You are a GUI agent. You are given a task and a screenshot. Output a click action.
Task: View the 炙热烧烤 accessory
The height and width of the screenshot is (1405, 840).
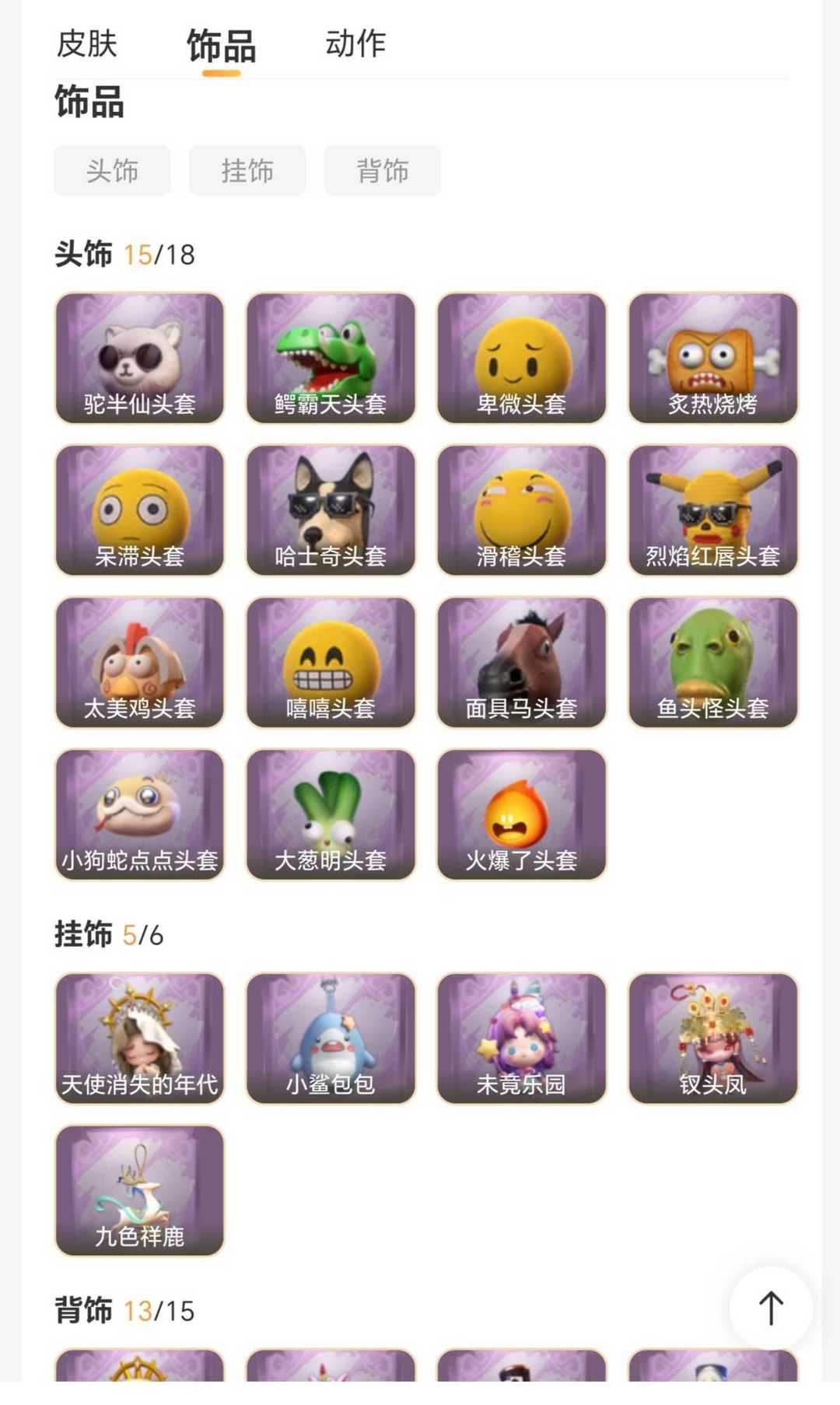click(712, 358)
